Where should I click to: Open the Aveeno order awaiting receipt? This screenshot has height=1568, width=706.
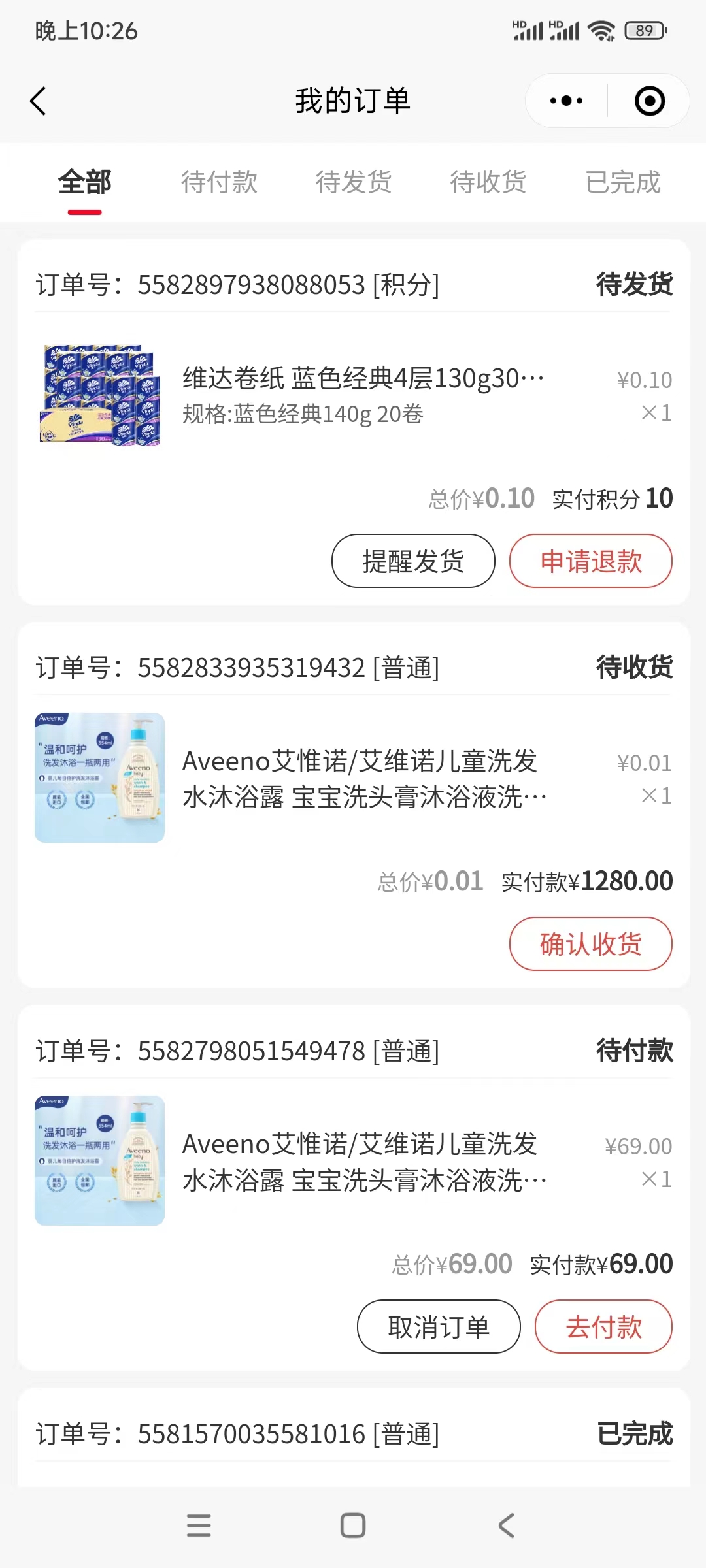click(354, 778)
